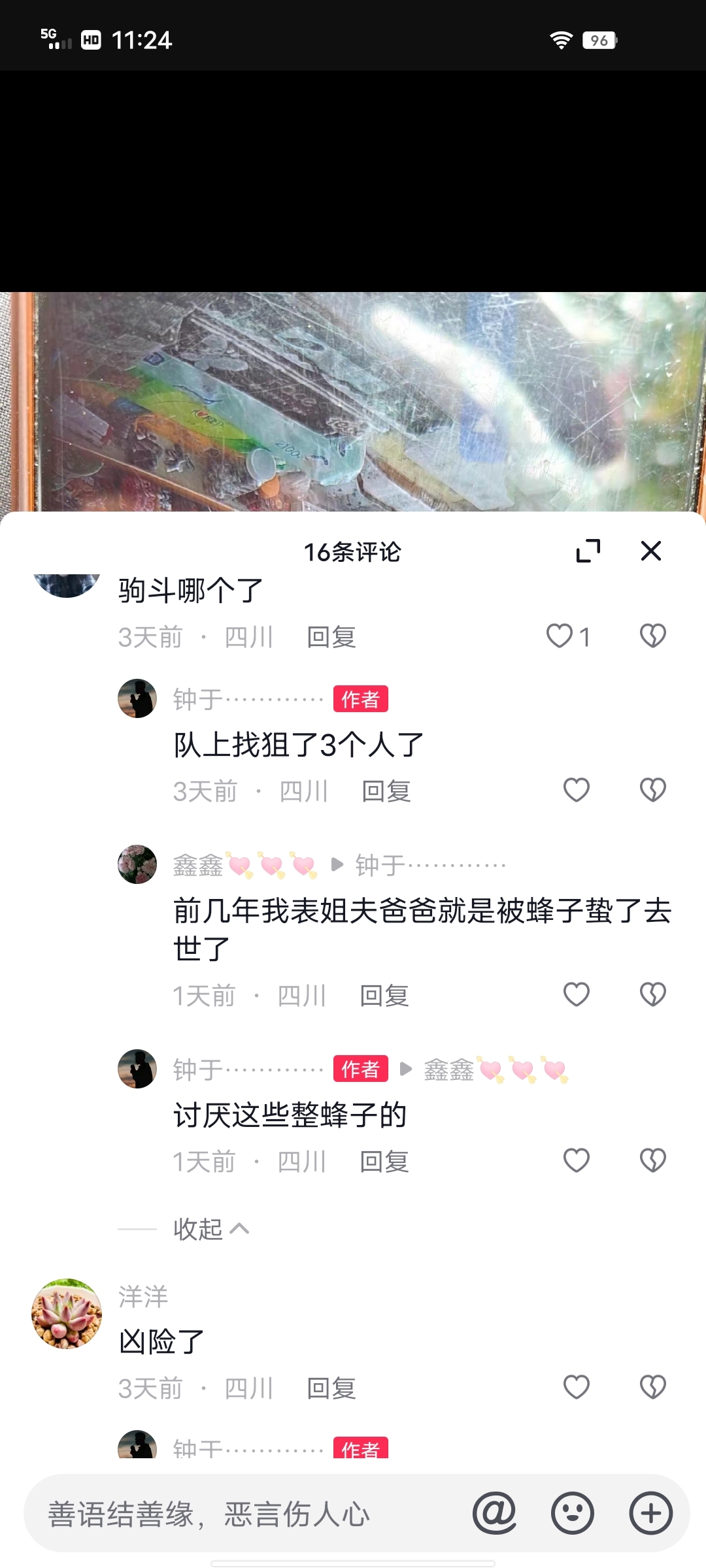Image resolution: width=706 pixels, height=1568 pixels.
Task: Focus the comment input field
Action: point(248,1514)
